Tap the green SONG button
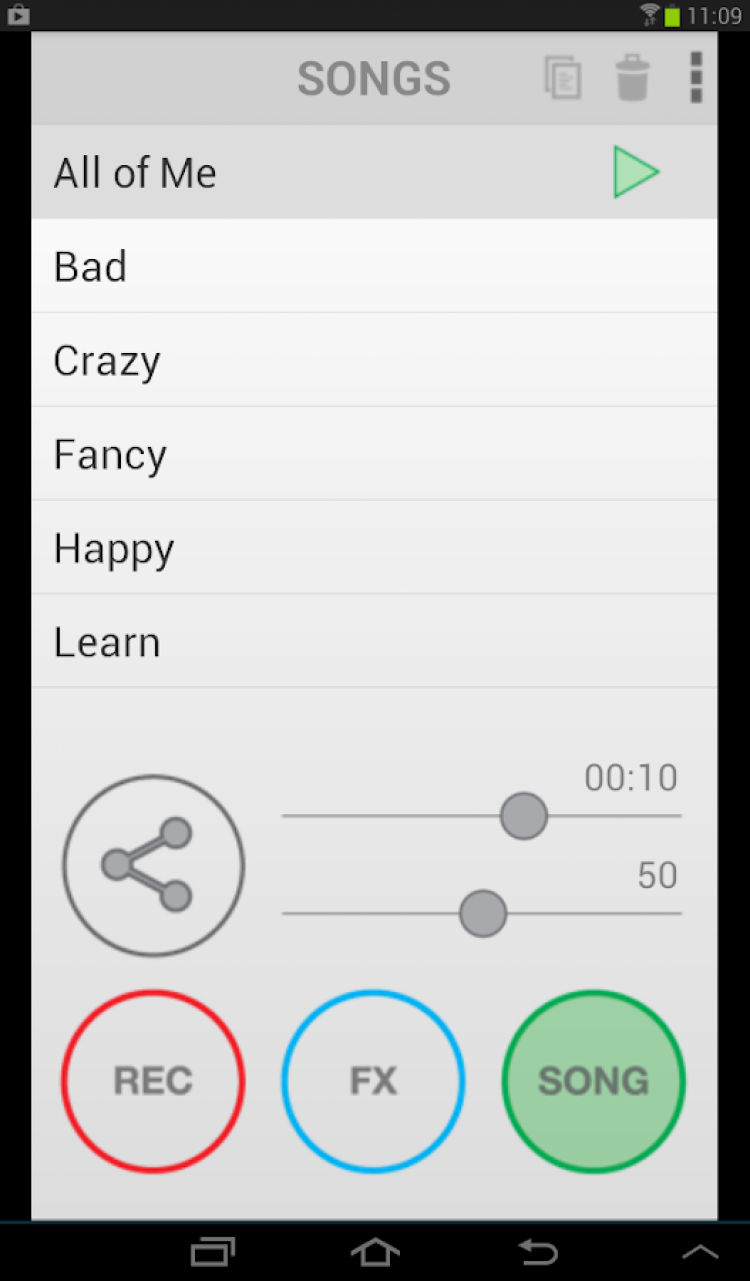The image size is (750, 1281). (593, 1081)
